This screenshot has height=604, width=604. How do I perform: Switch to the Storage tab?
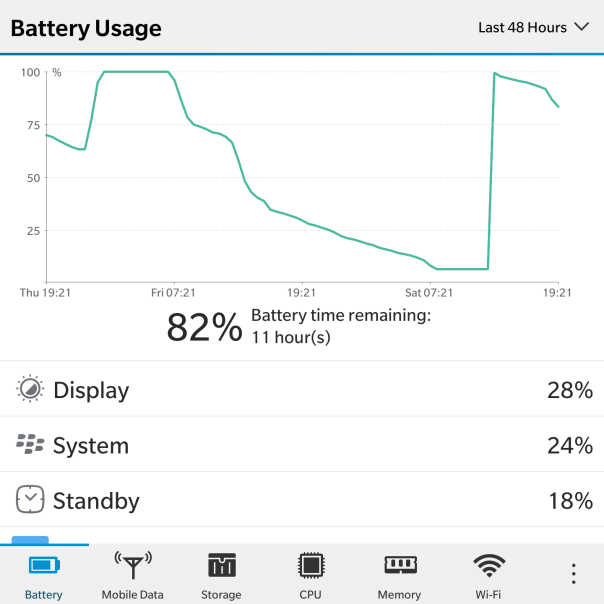[221, 575]
